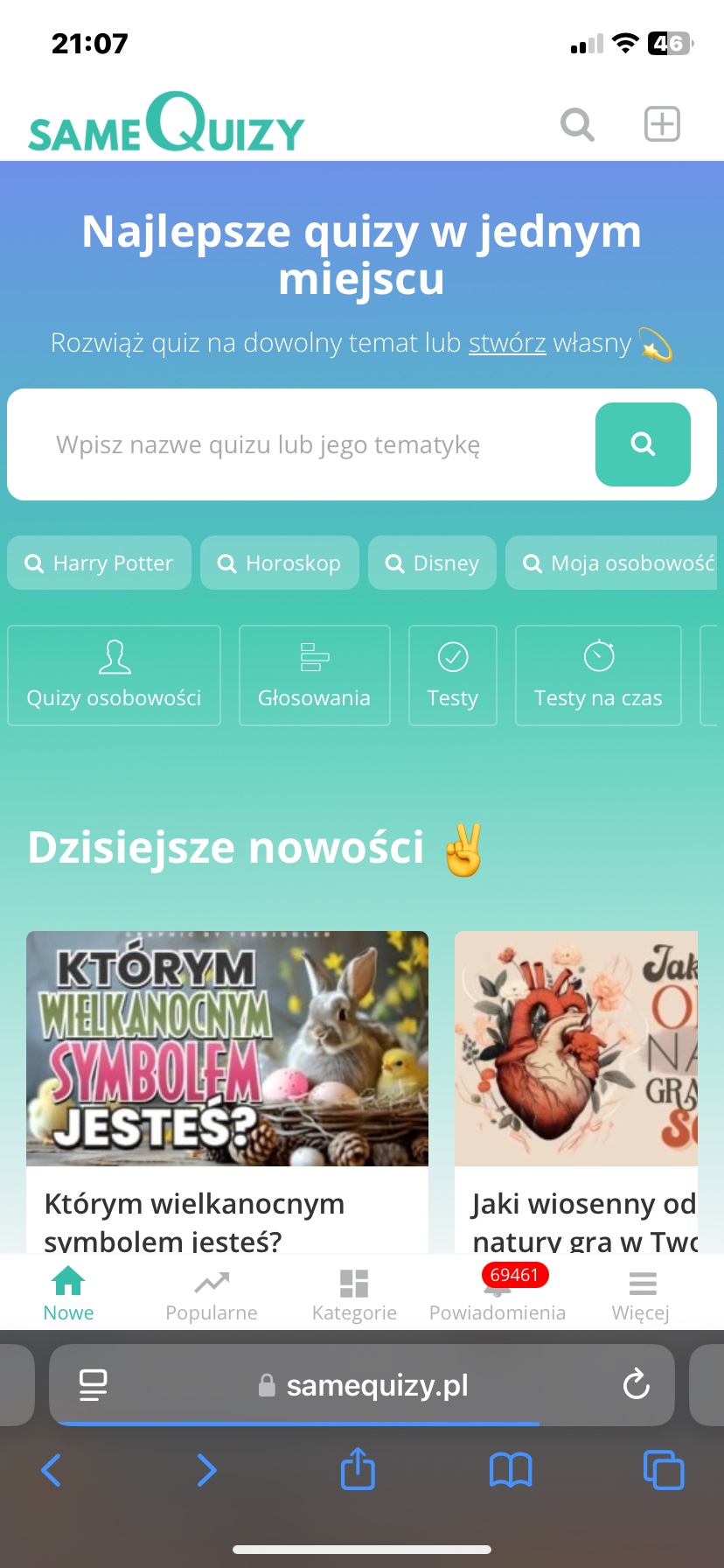
Task: Switch to the Kategorie tab
Action: click(354, 1295)
